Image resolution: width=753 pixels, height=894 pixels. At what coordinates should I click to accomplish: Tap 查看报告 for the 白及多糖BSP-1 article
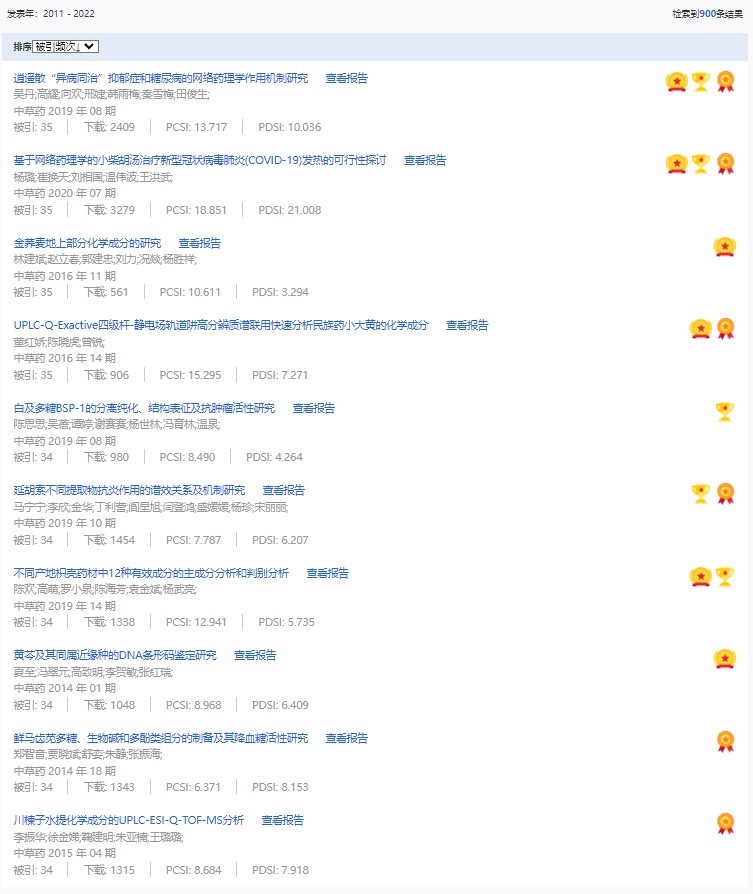point(313,408)
